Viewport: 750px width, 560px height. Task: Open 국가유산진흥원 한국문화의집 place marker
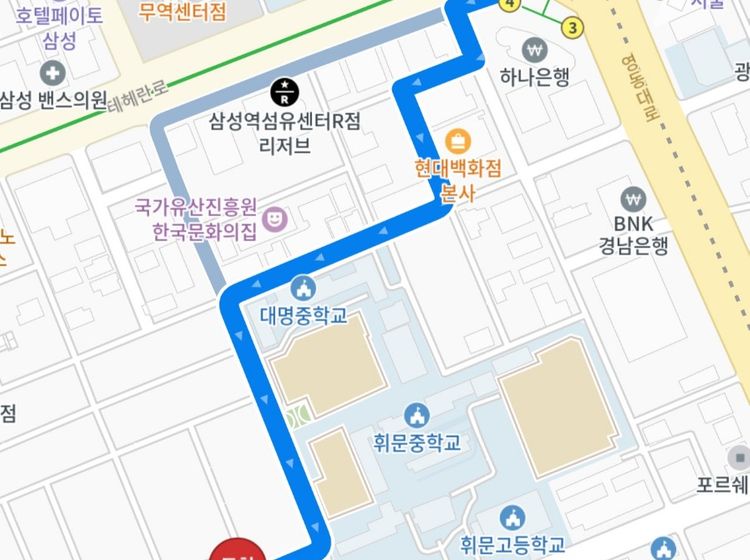(x=274, y=217)
